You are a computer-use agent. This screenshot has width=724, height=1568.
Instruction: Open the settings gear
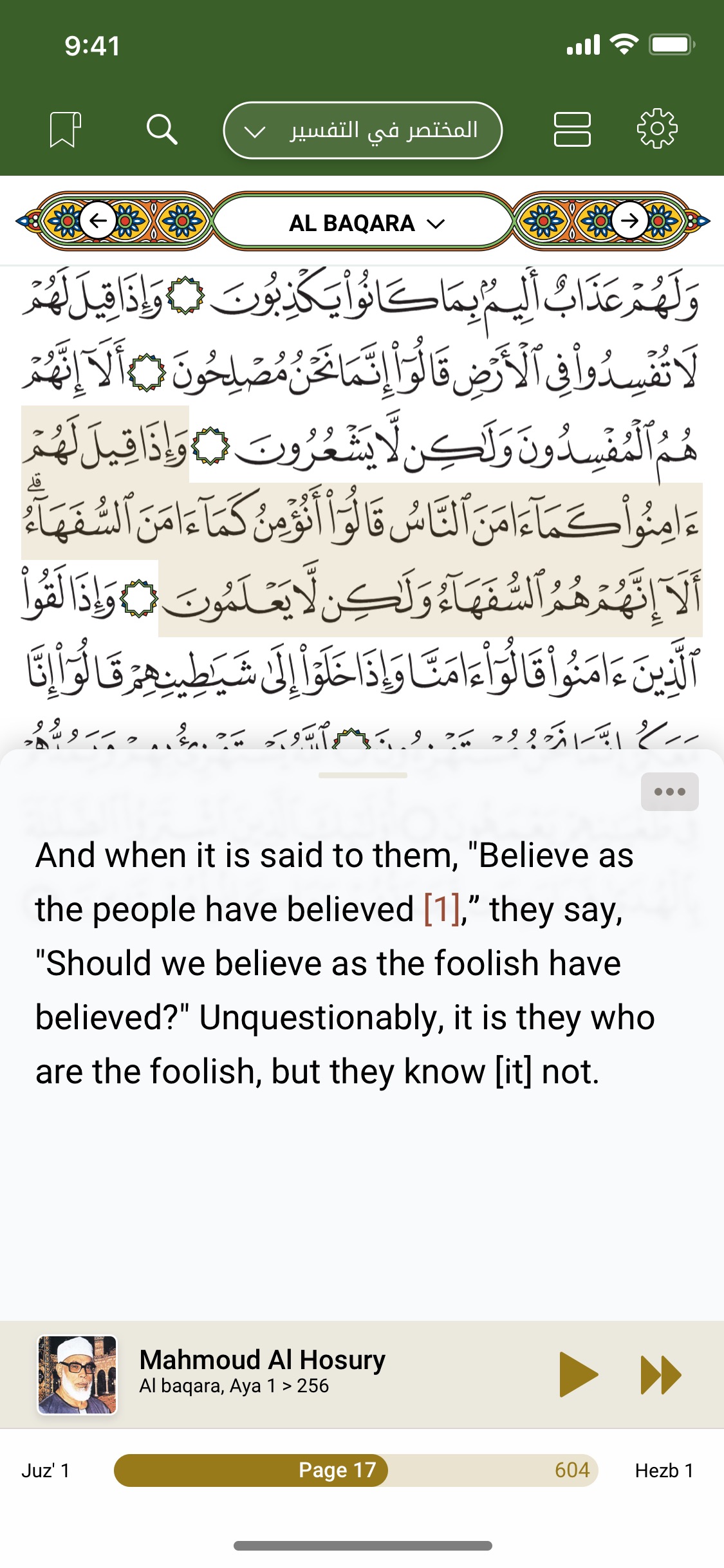tap(656, 129)
